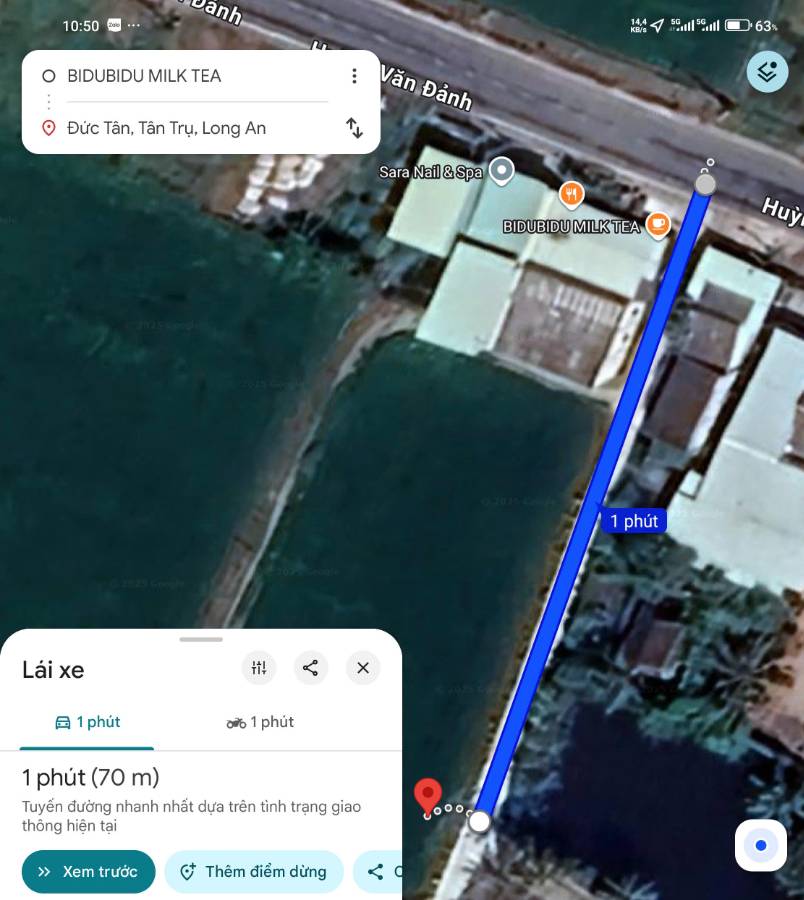Switch to the motorbike travel mode
The width and height of the screenshot is (804, 900).
260,722
